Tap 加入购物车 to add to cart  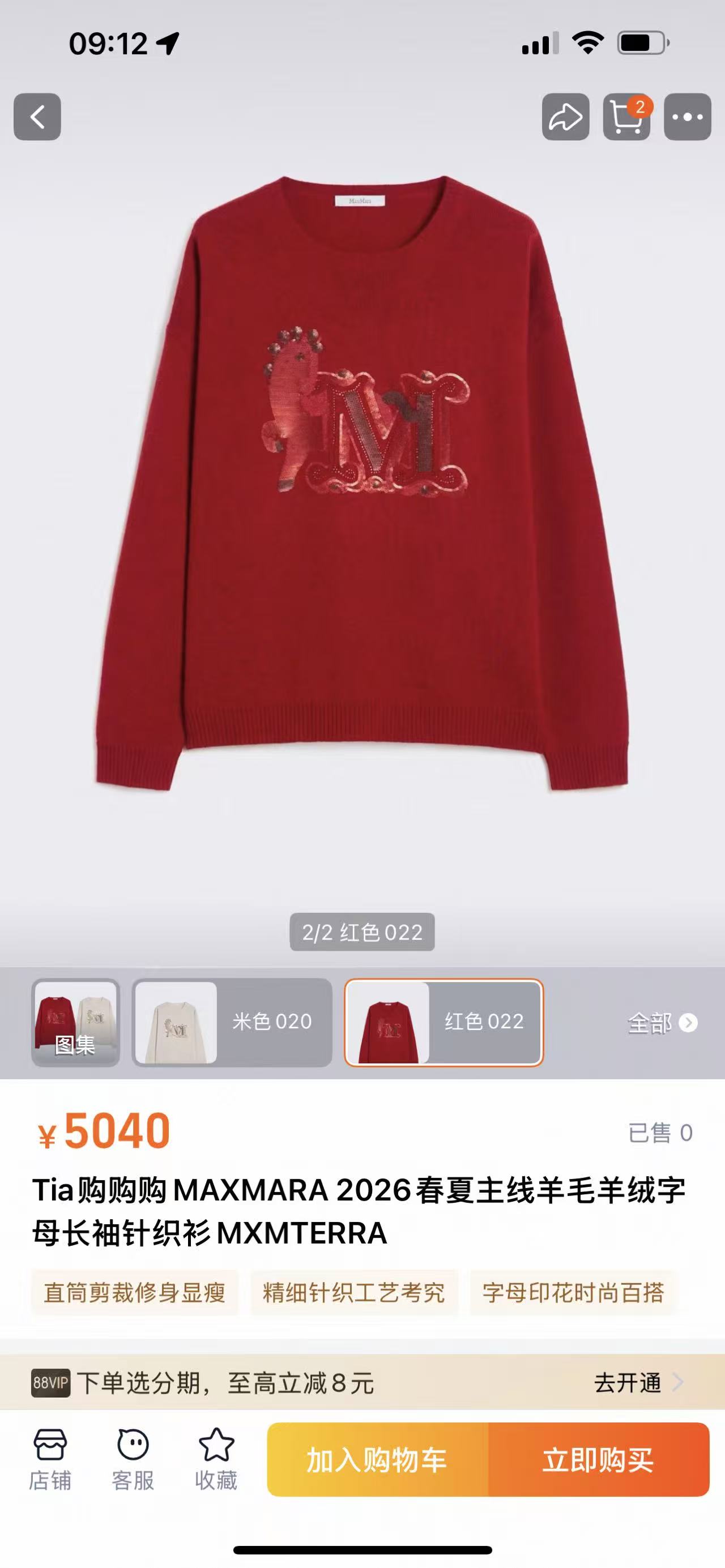coord(377,1460)
